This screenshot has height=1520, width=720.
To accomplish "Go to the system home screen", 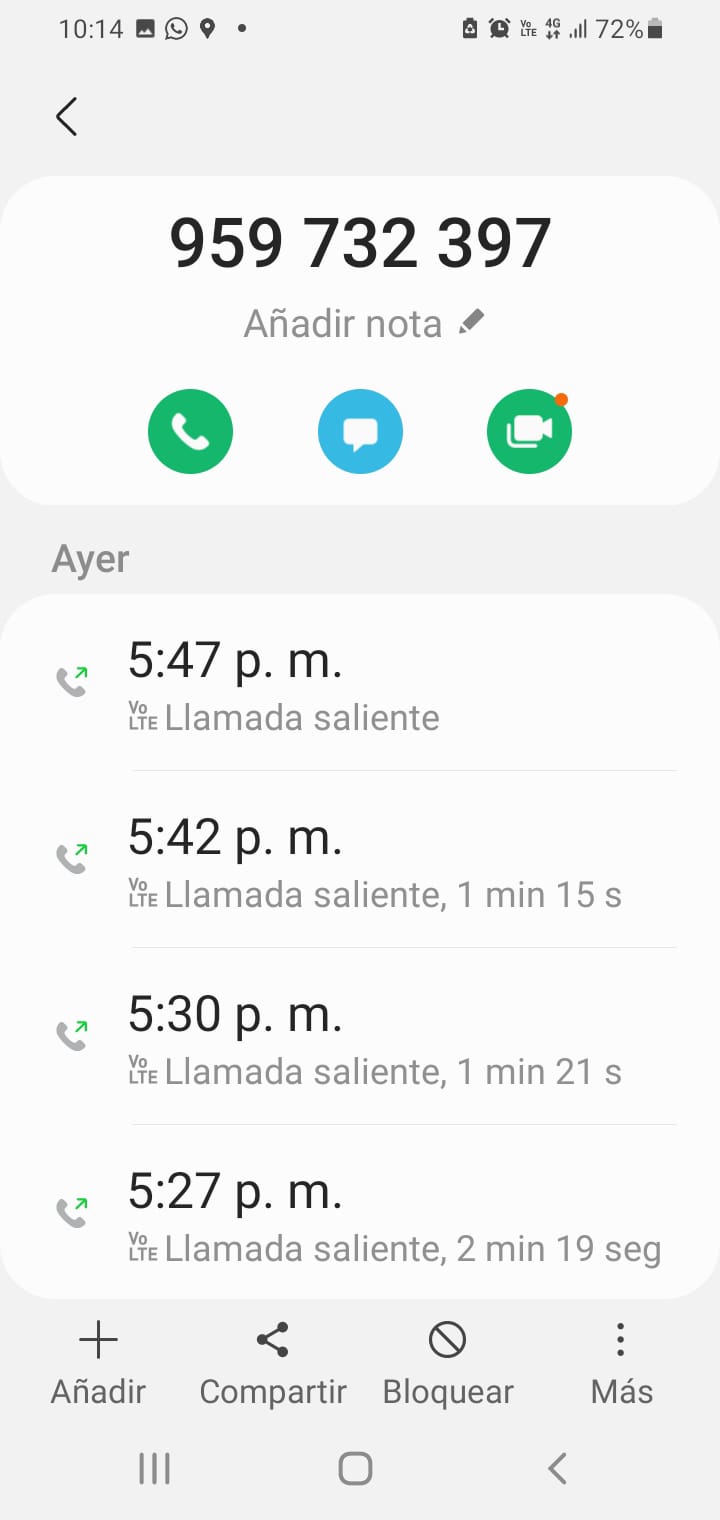I will pyautogui.click(x=355, y=1469).
